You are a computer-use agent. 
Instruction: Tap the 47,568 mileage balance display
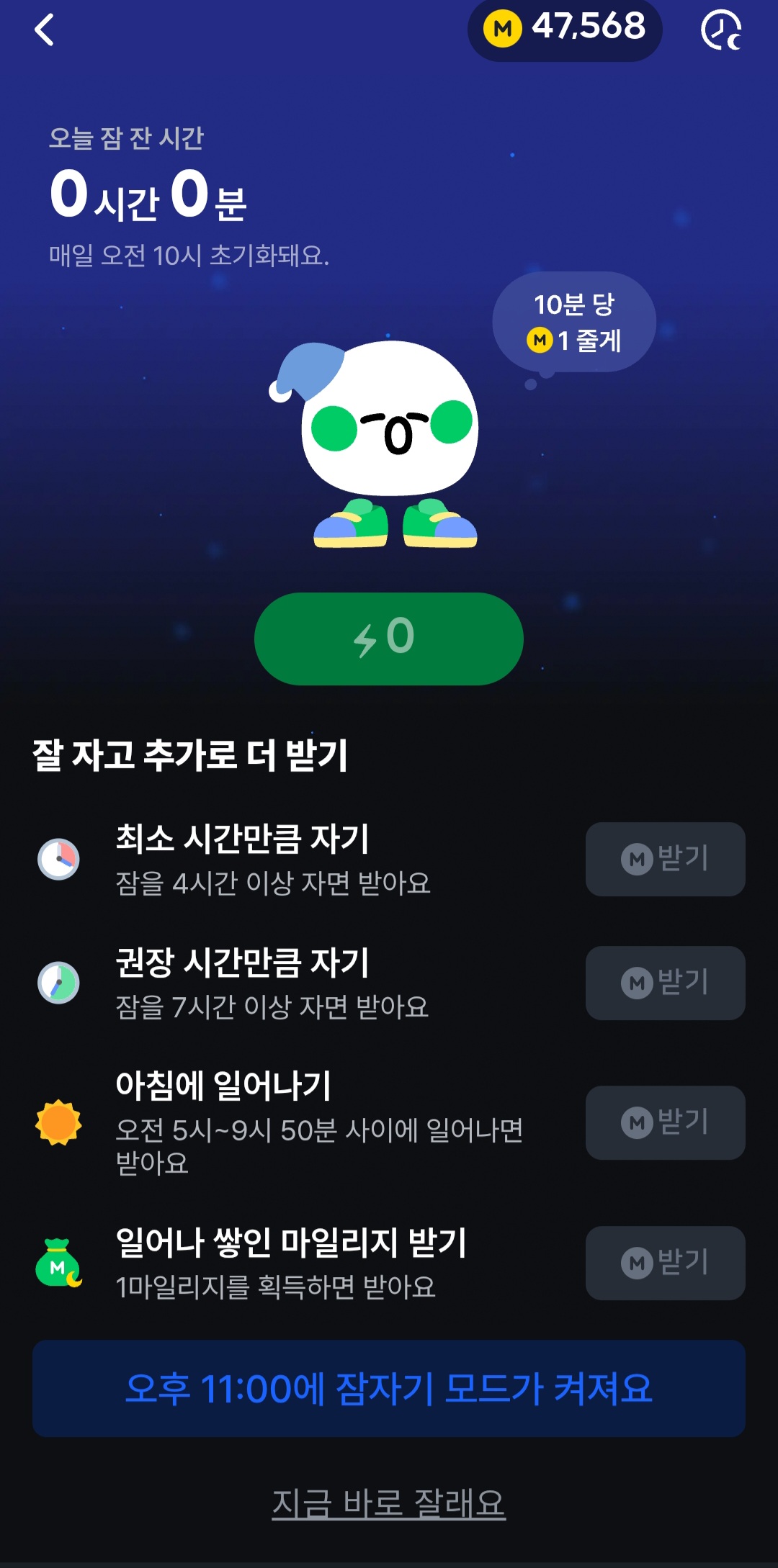tap(585, 30)
